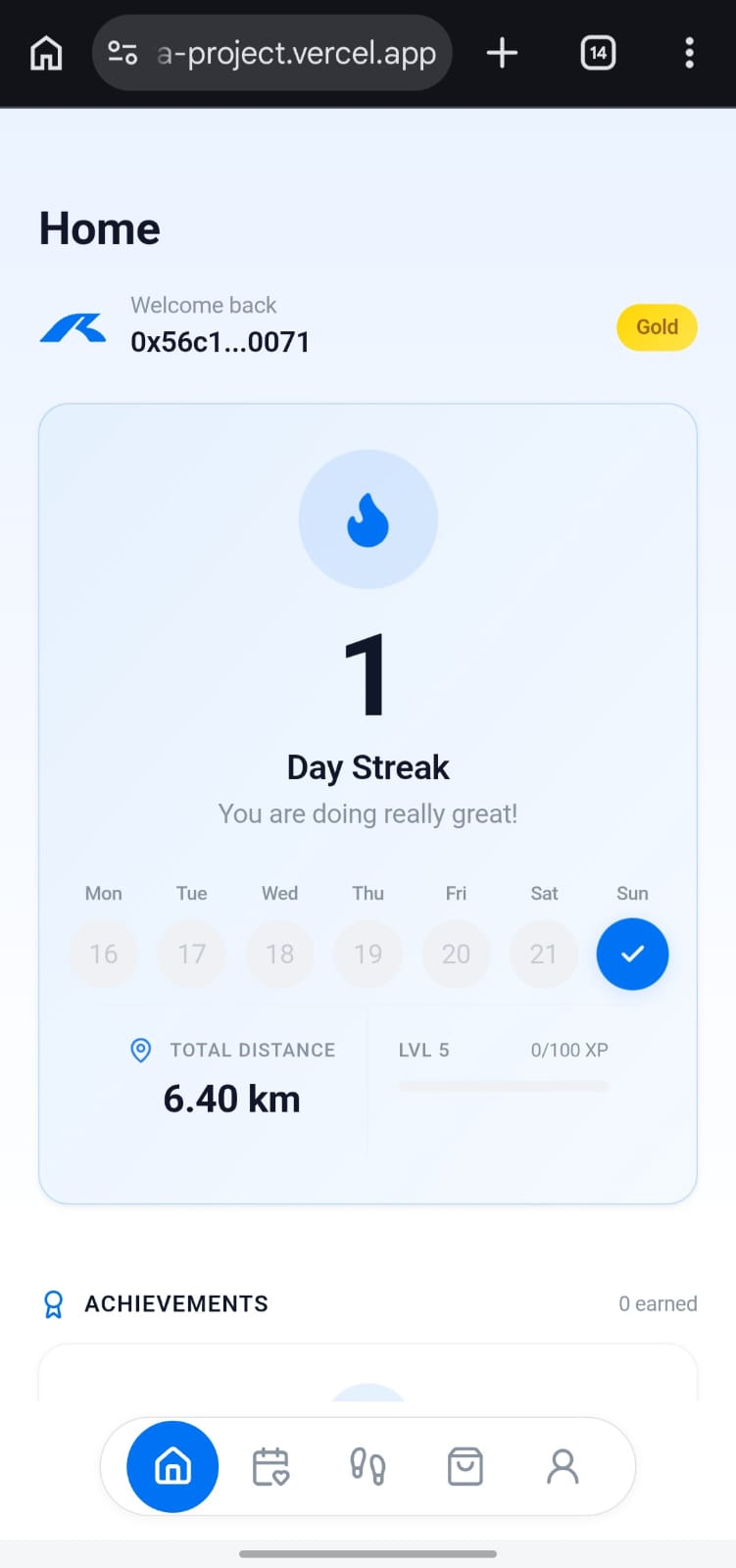Open the footsteps activity tab
Screen dimensions: 736x1568
pos(368,1466)
